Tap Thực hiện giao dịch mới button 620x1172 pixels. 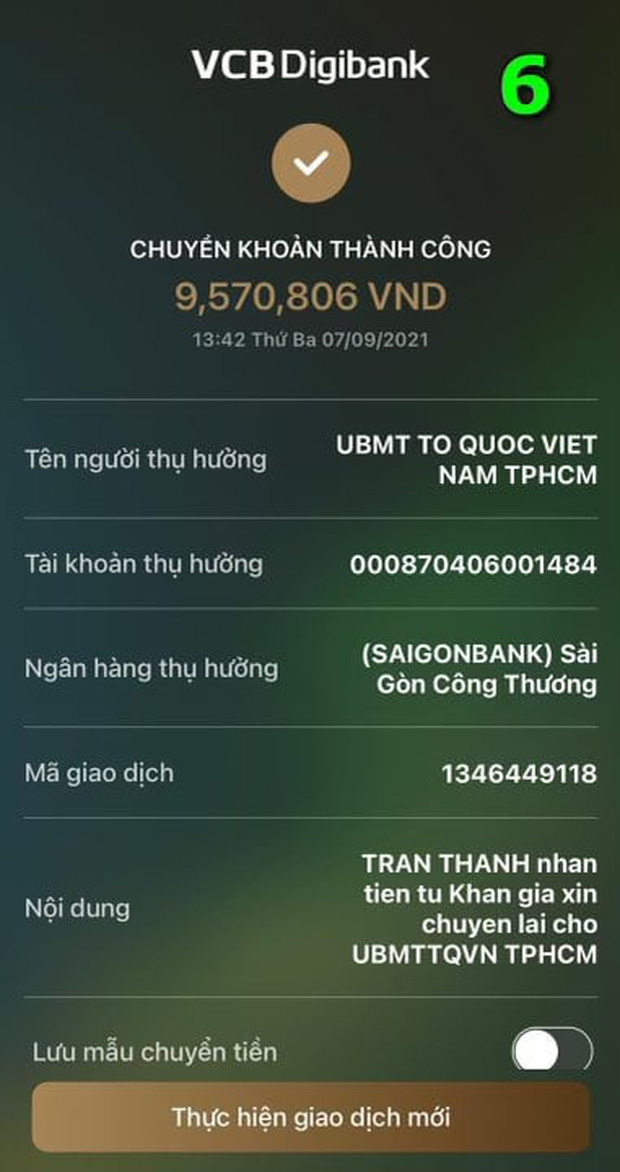click(x=312, y=1116)
